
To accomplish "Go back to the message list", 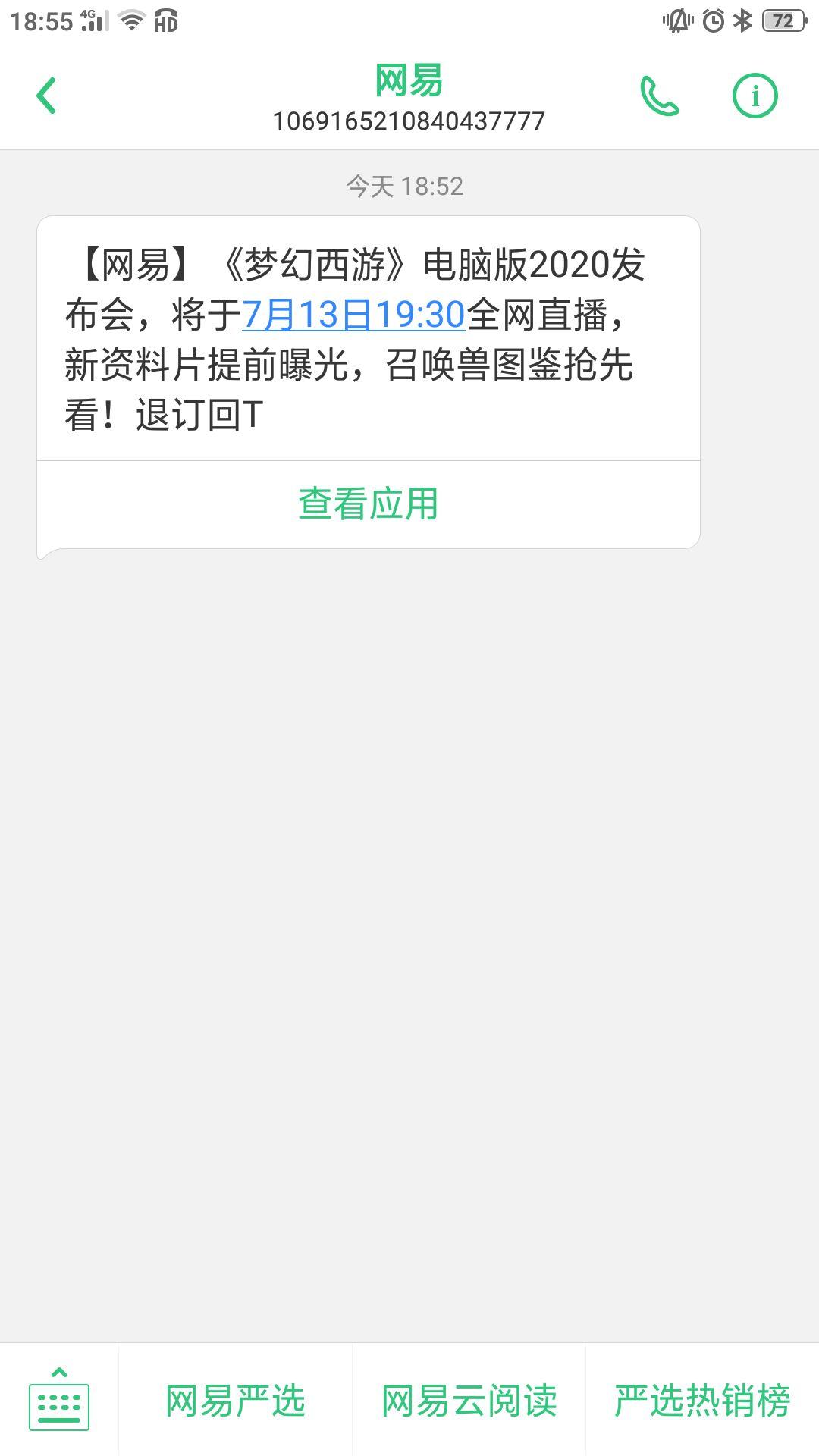I will 47,96.
